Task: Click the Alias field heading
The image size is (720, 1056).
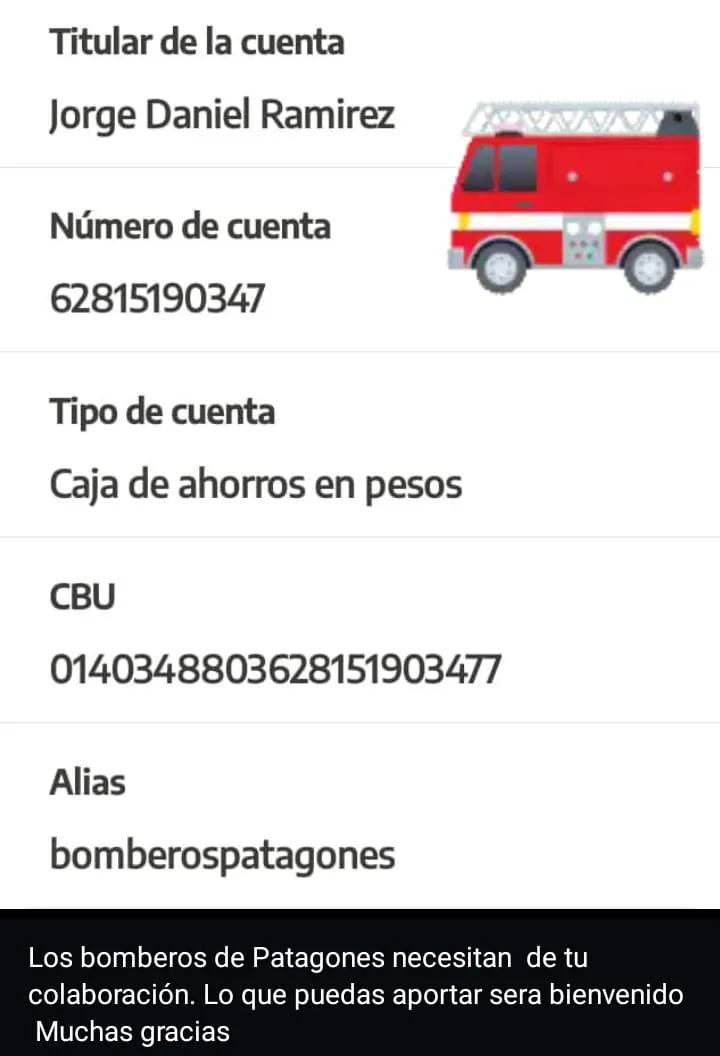Action: tap(87, 783)
